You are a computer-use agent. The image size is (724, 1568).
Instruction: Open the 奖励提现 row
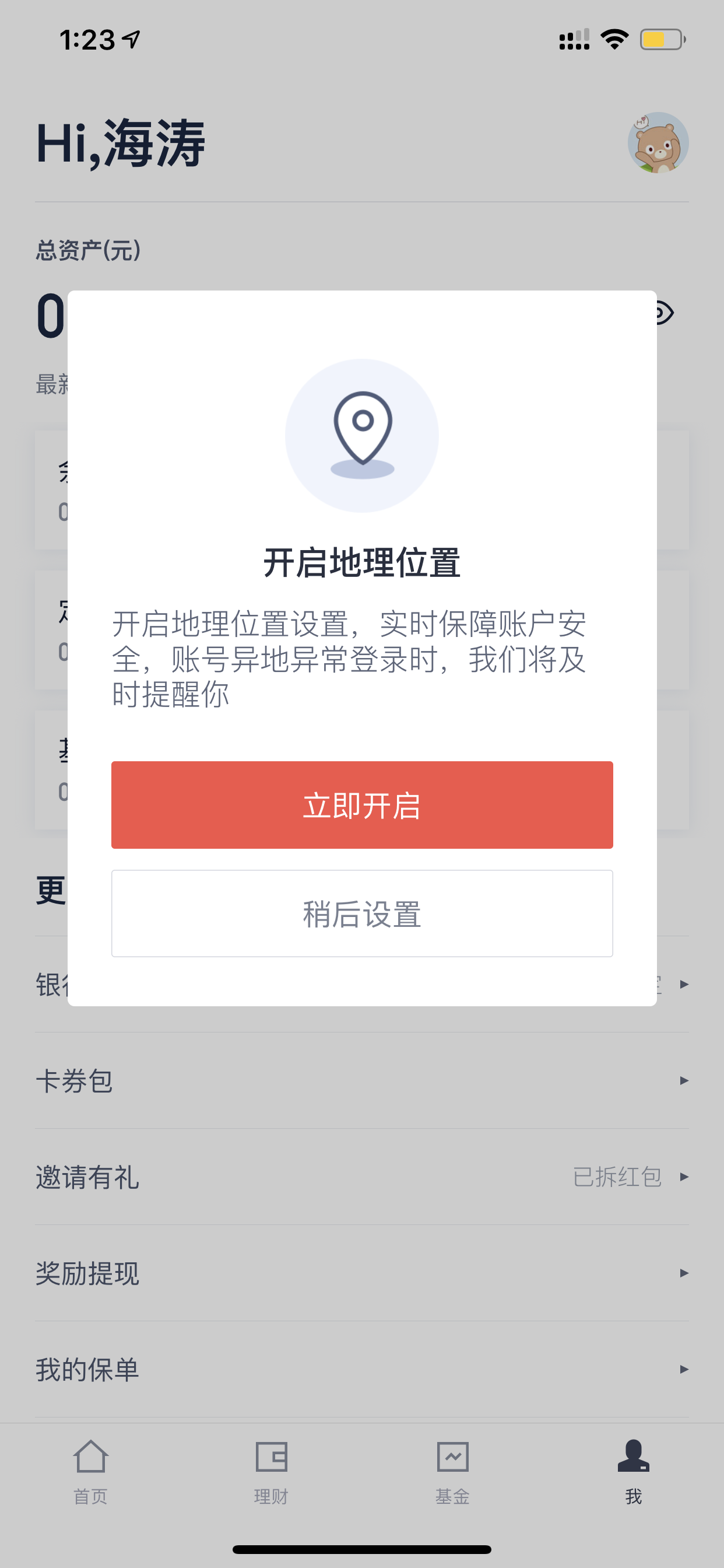(x=362, y=1273)
